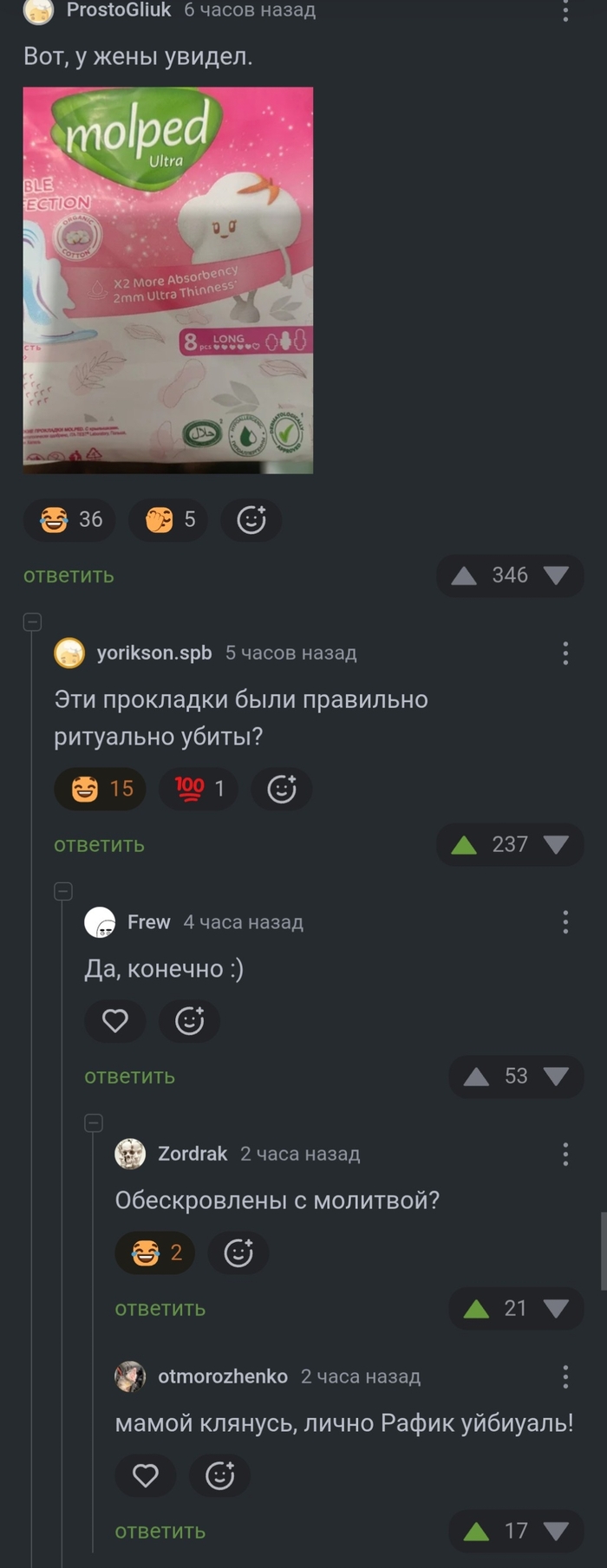Add the laughing reaction with 36 on ProstoGliuk's comment
This screenshot has height=1568, width=607.
tap(71, 520)
